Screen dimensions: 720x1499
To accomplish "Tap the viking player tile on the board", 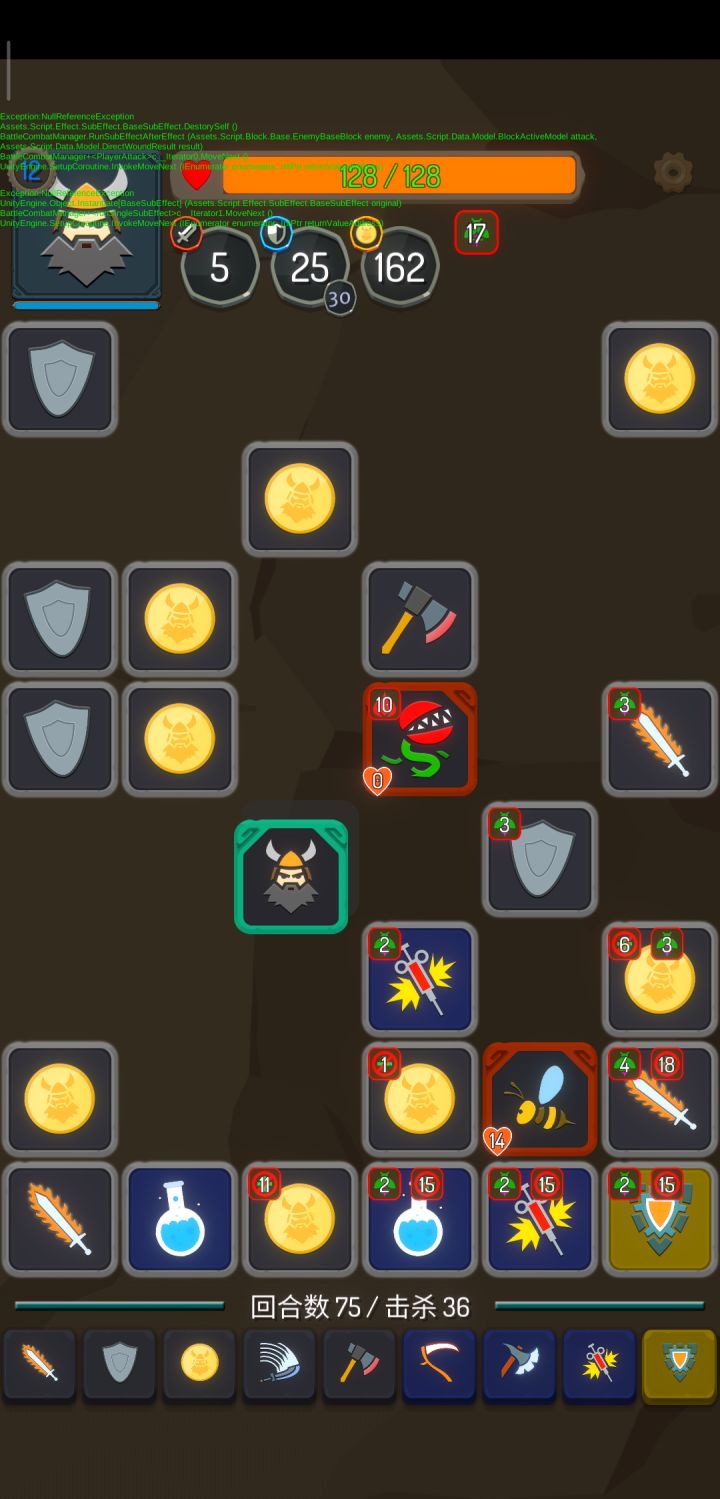I will (x=290, y=872).
